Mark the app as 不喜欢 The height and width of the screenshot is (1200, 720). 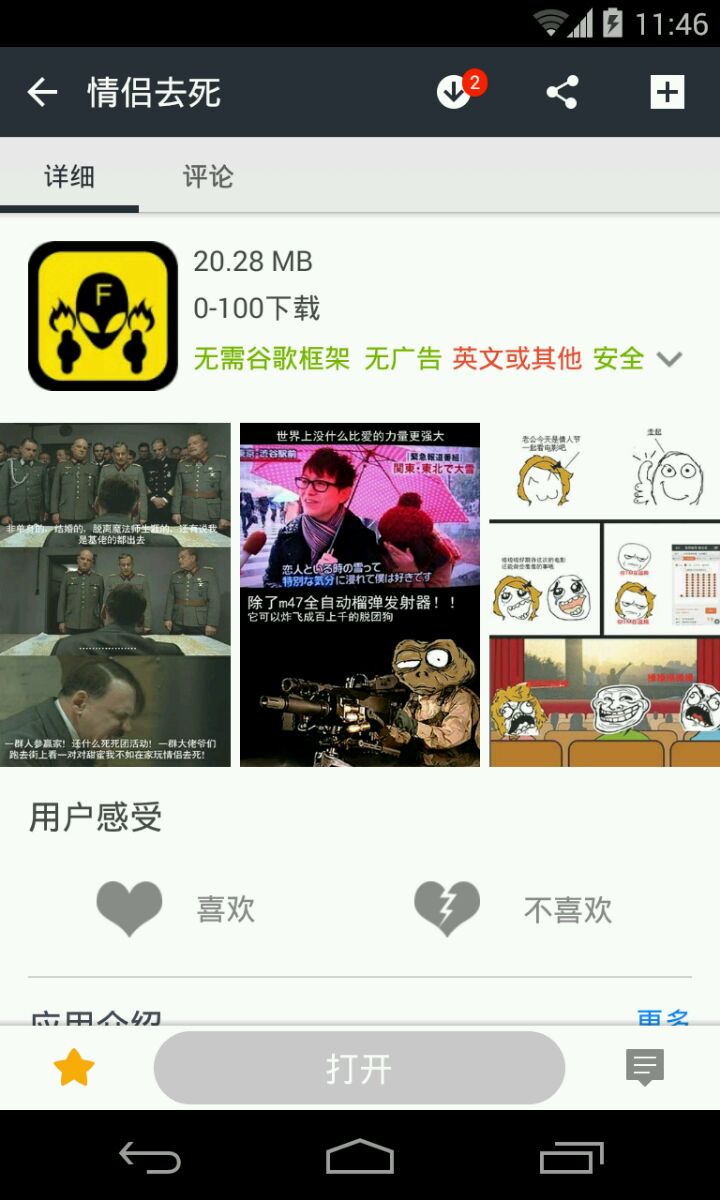tap(513, 909)
